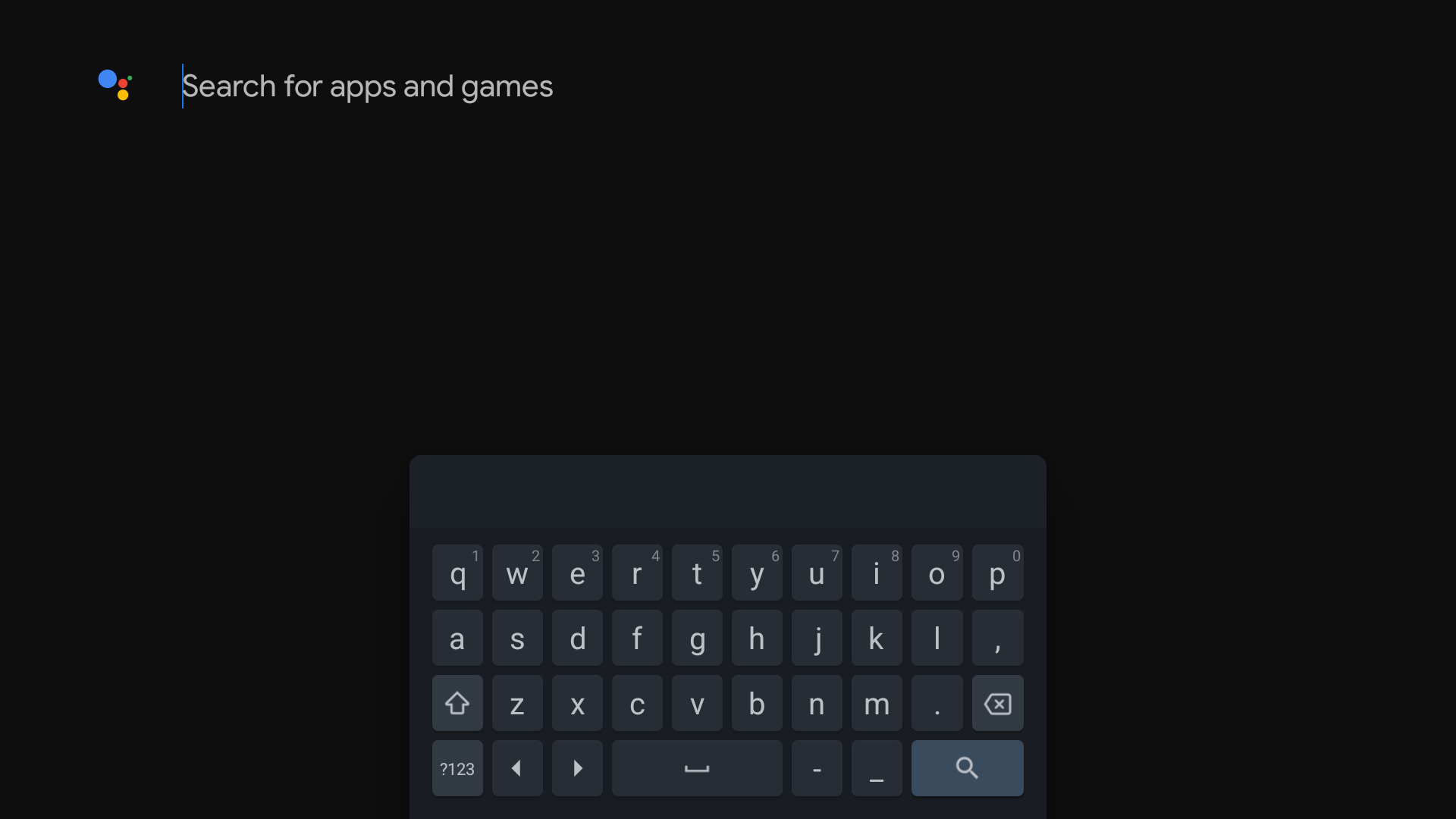Enable shift on the keyboard
Viewport: 1456px width, 819px height.
457,703
